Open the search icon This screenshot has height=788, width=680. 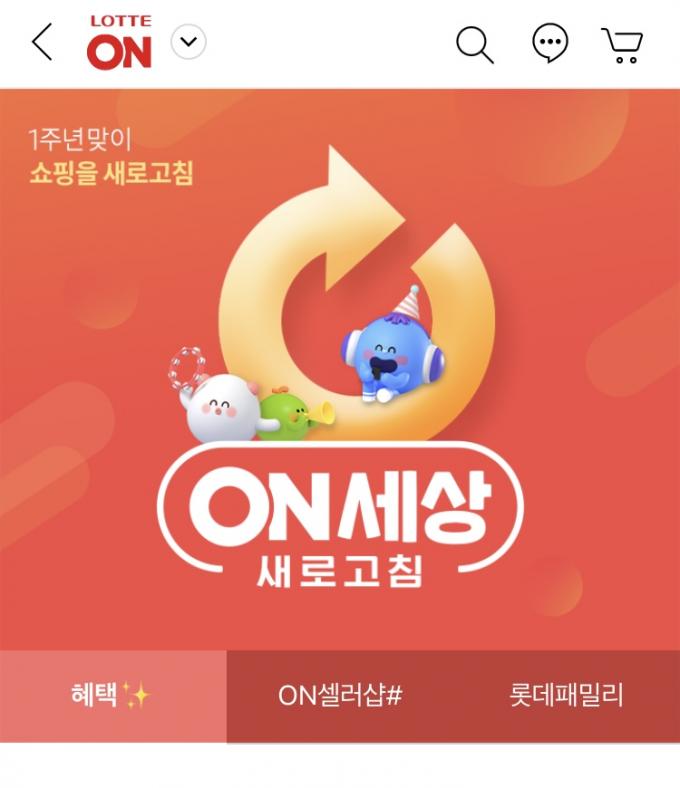pyautogui.click(x=474, y=44)
